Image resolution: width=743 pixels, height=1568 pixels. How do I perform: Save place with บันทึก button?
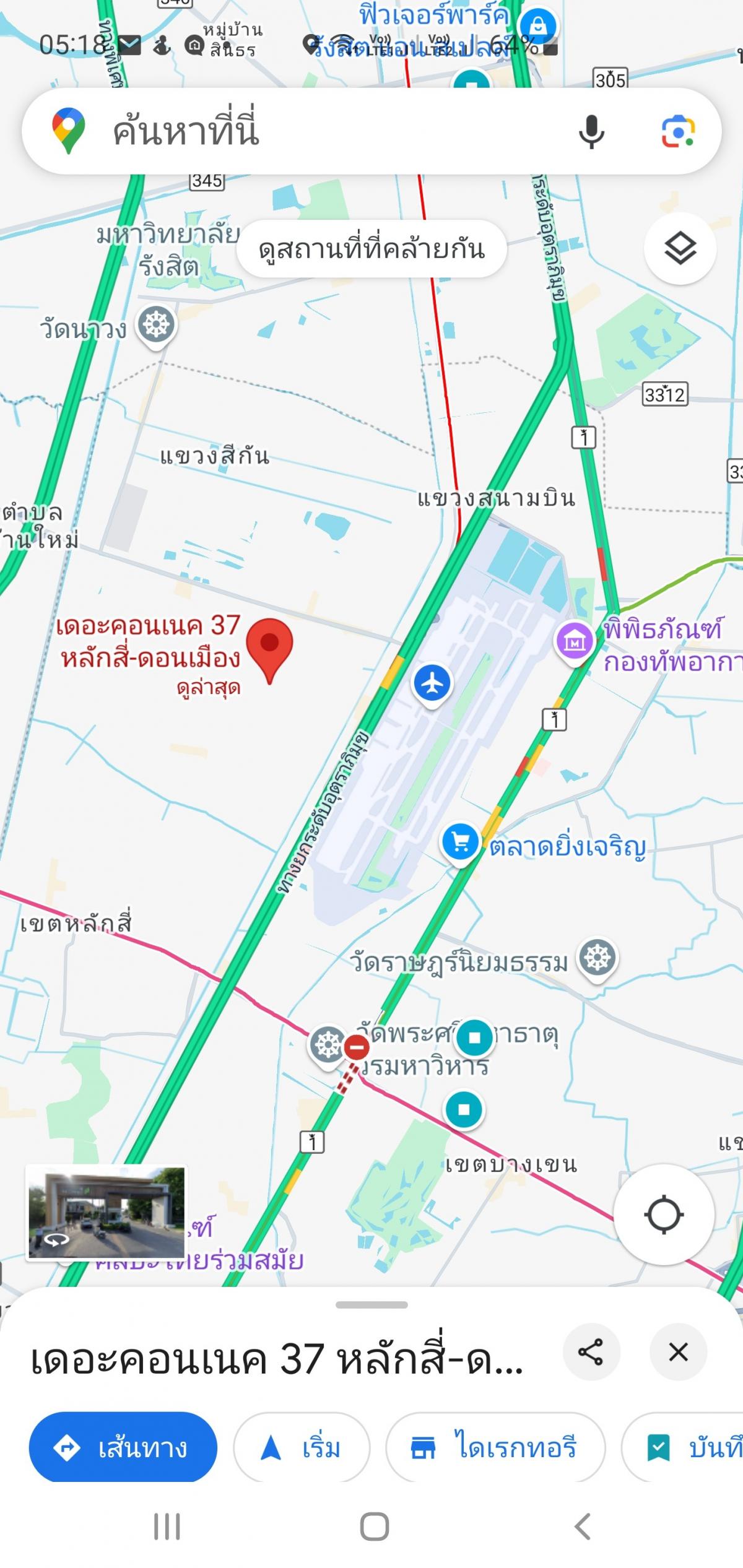pos(682,1447)
